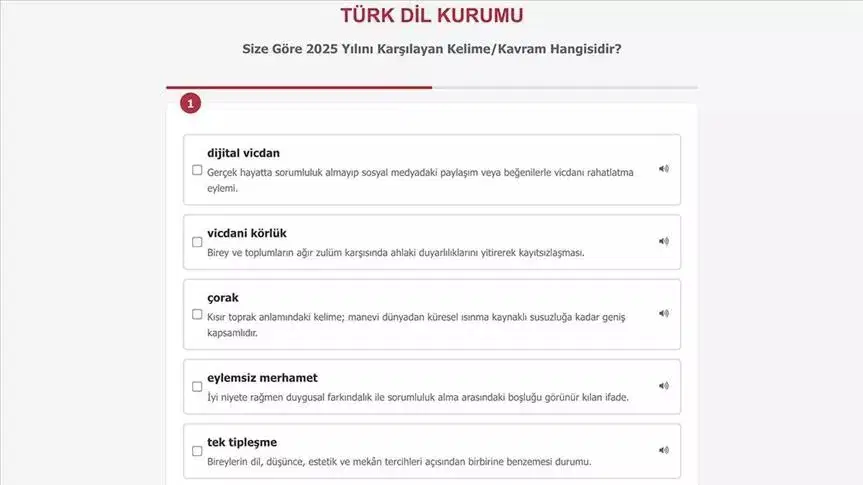Viewport: 863px width, 485px height.
Task: Hear the 'tek tipleşme' audio
Action: tap(663, 450)
